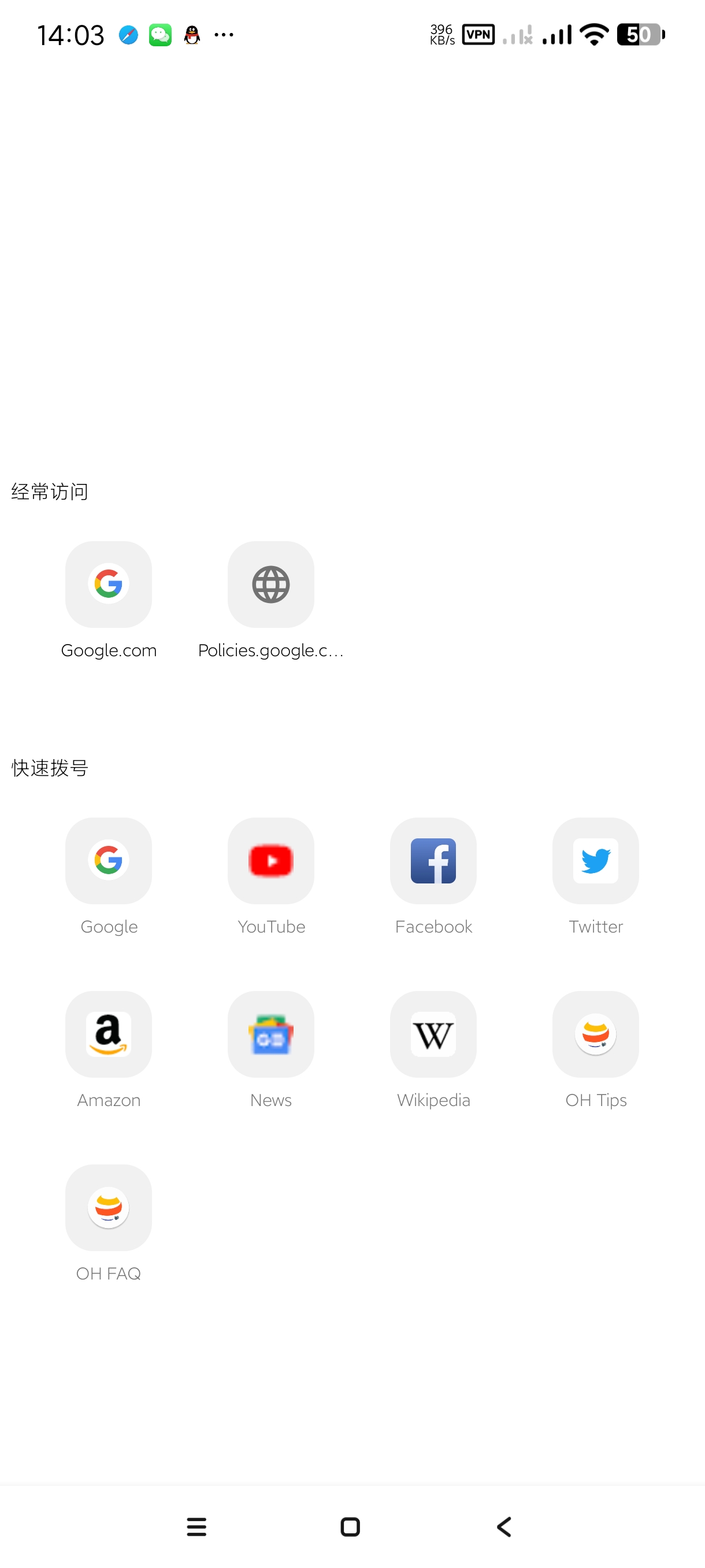Open the OH FAQ shortcut
705x1568 pixels.
(x=108, y=1207)
